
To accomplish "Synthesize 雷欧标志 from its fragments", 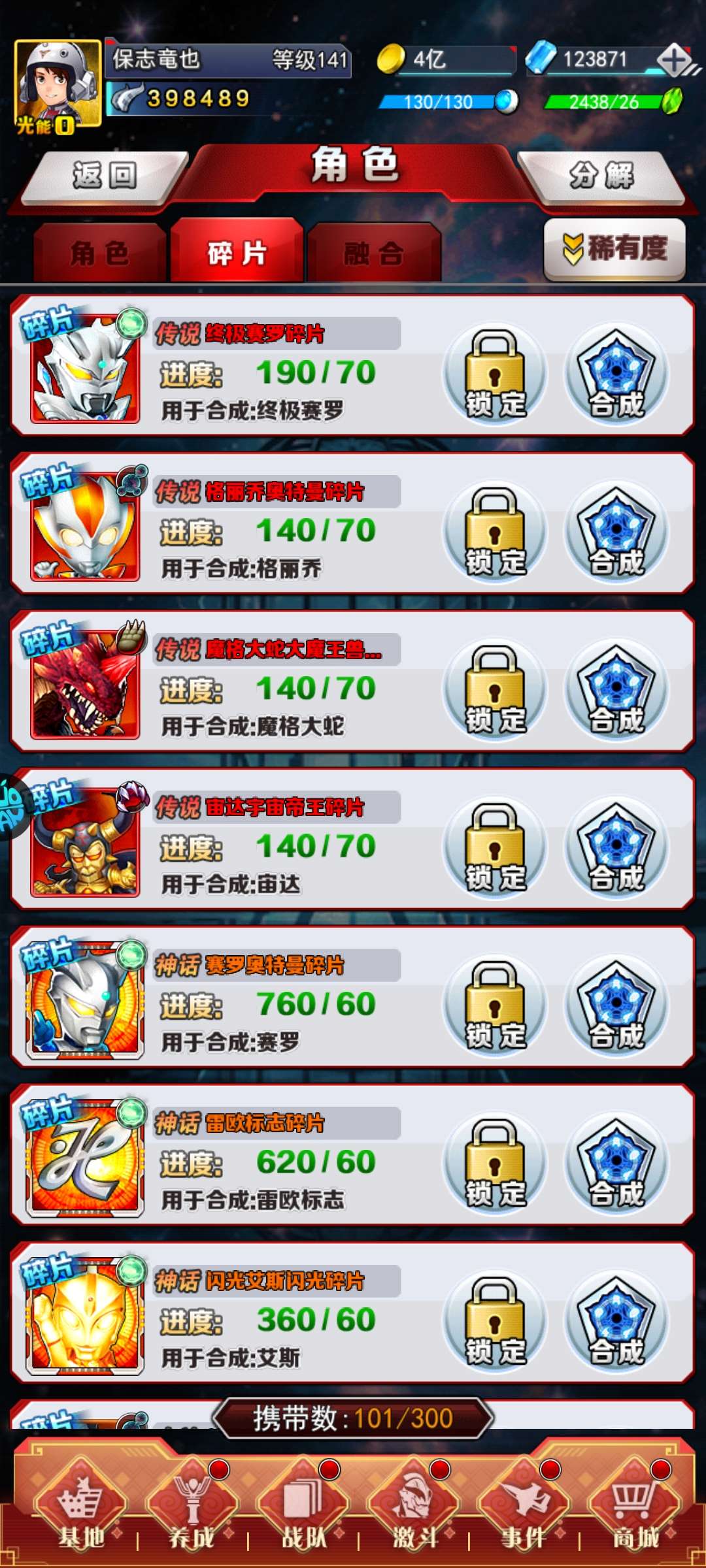I will pyautogui.click(x=616, y=1164).
